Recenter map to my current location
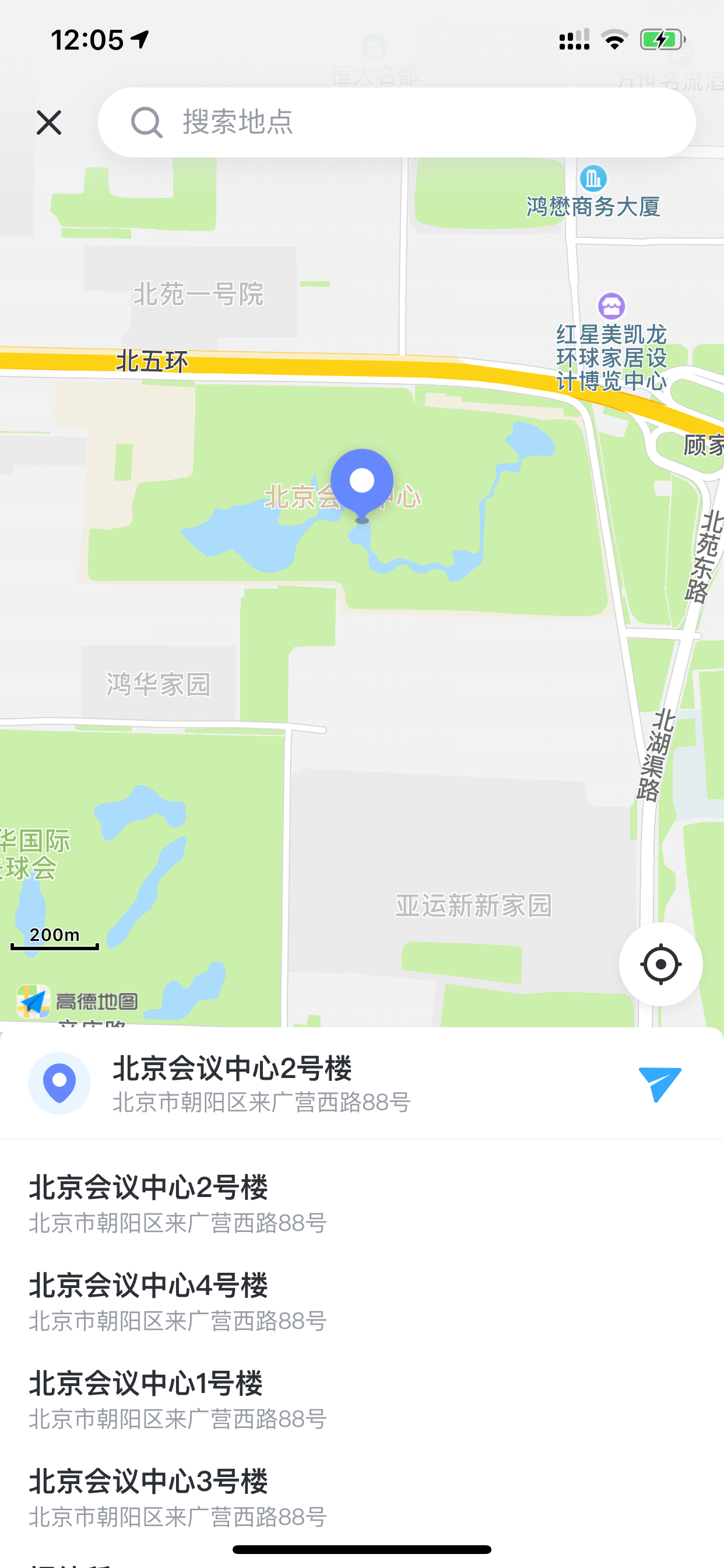This screenshot has height=1568, width=724. (660, 964)
